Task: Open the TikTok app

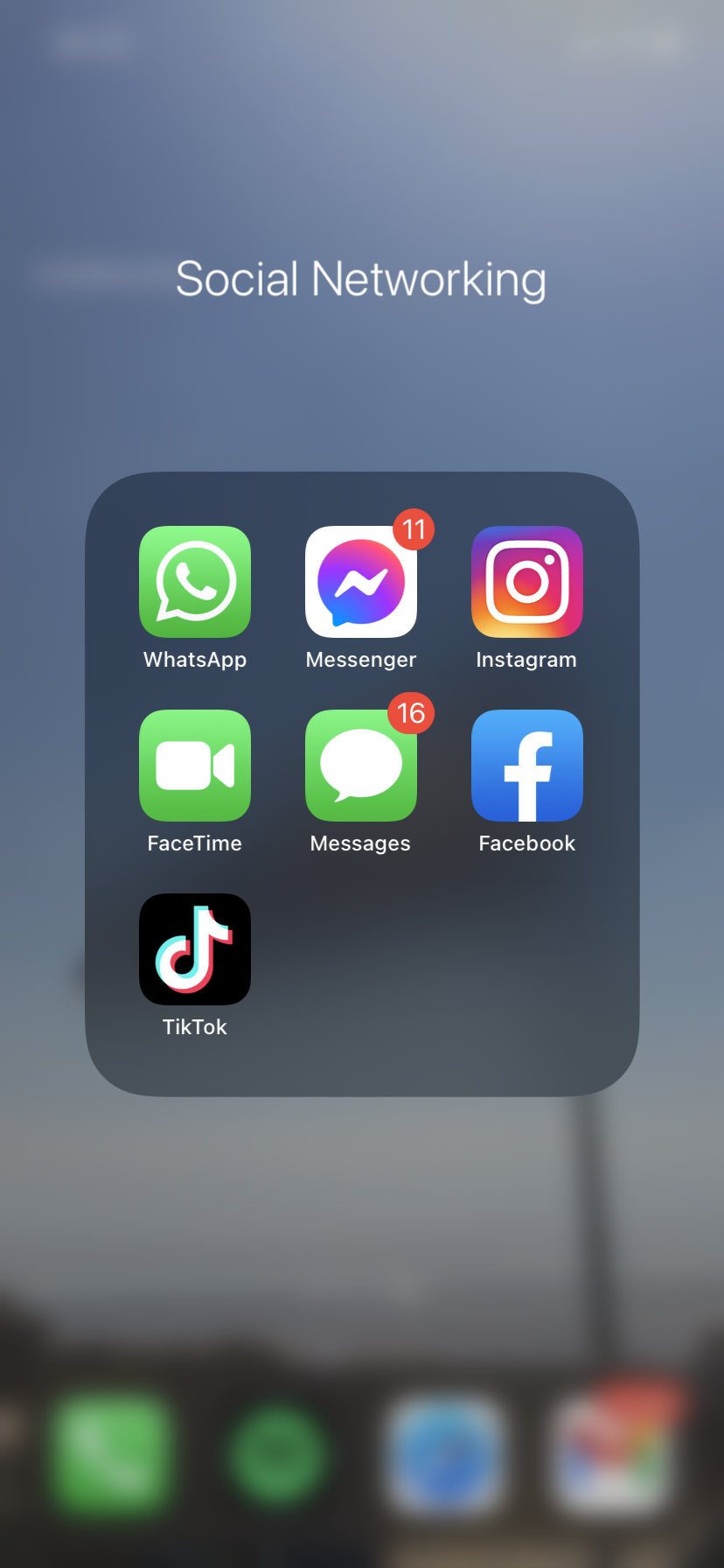Action: click(195, 949)
